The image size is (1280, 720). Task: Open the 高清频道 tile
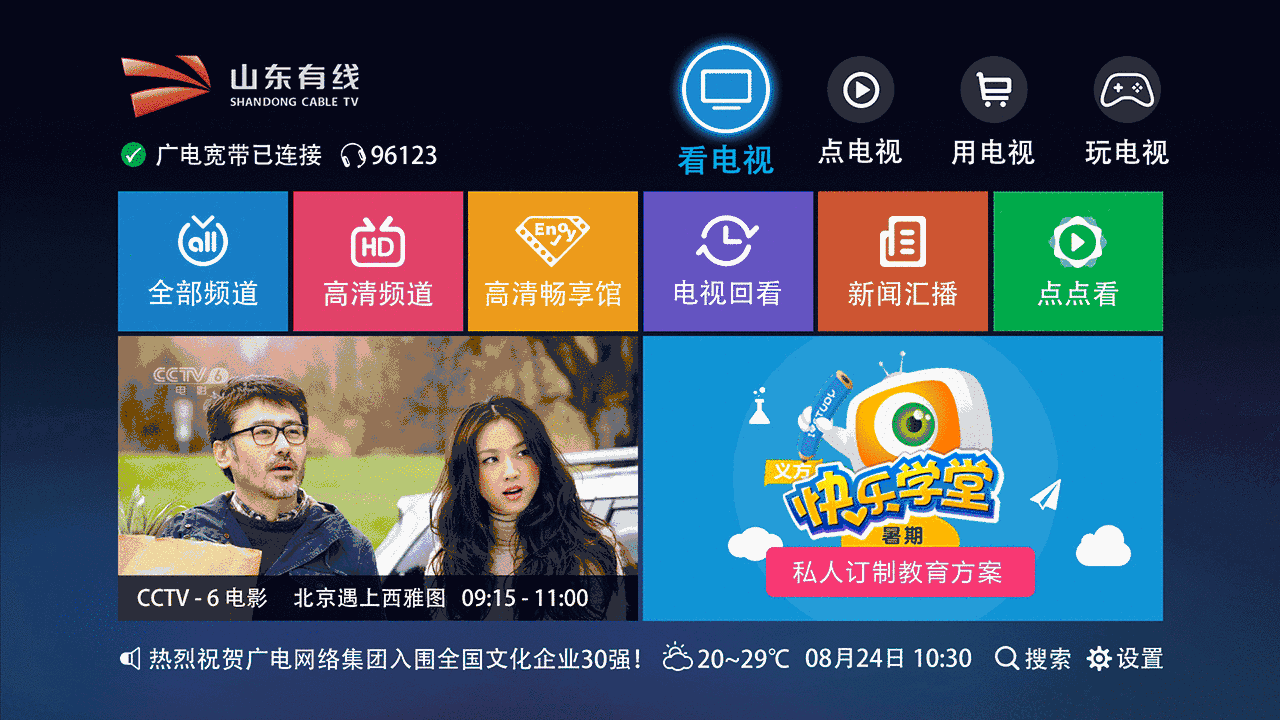coord(378,261)
